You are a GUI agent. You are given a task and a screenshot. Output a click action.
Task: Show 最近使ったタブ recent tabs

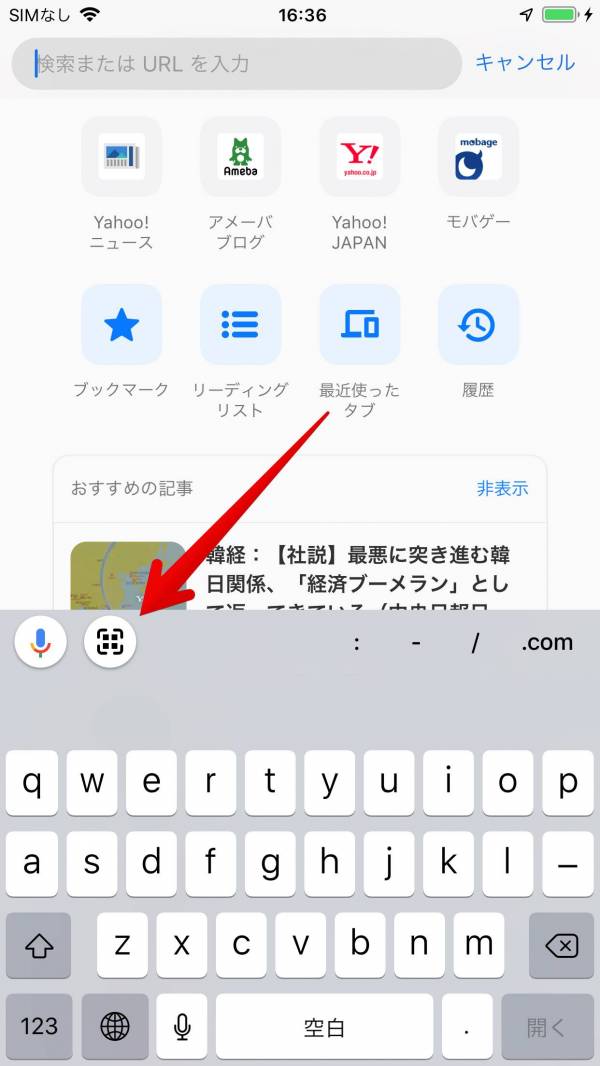(359, 325)
